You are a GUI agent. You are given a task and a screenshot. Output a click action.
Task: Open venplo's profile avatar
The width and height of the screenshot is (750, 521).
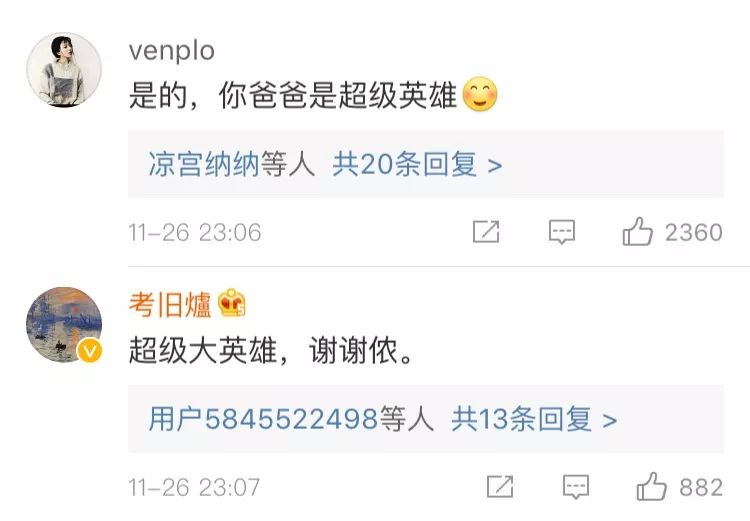coord(64,69)
